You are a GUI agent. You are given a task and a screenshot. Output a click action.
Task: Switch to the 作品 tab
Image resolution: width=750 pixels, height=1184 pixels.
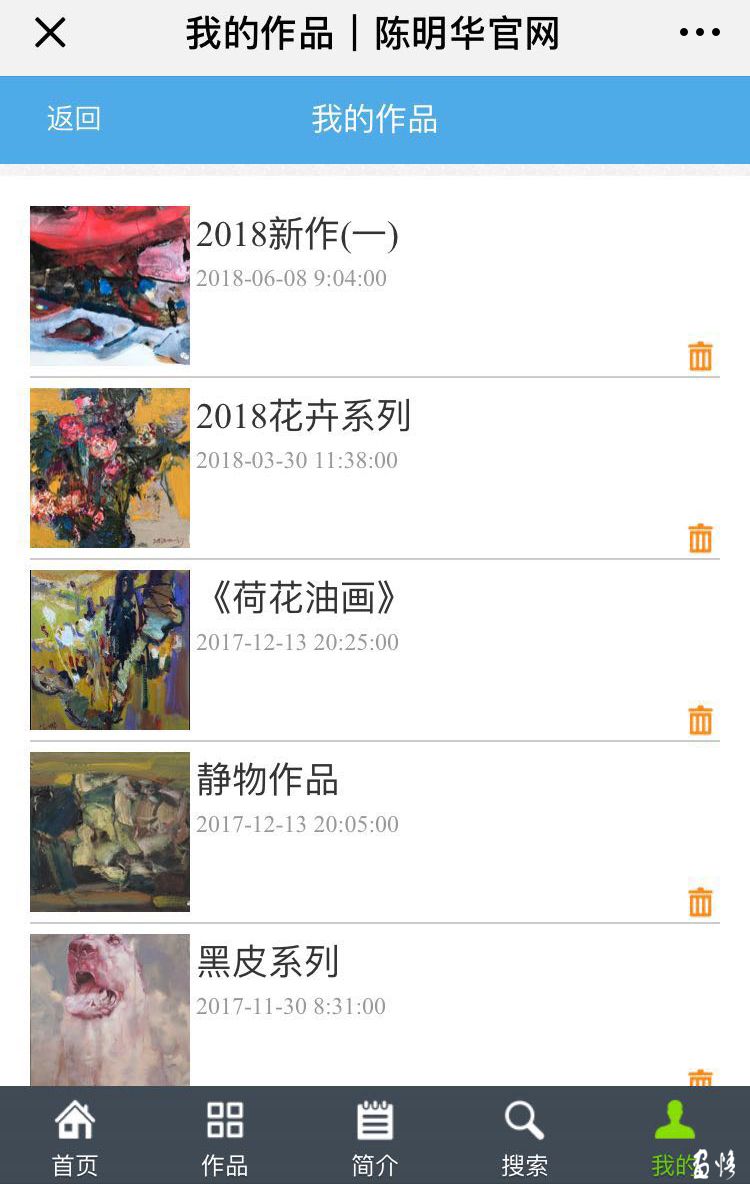[x=225, y=1137]
